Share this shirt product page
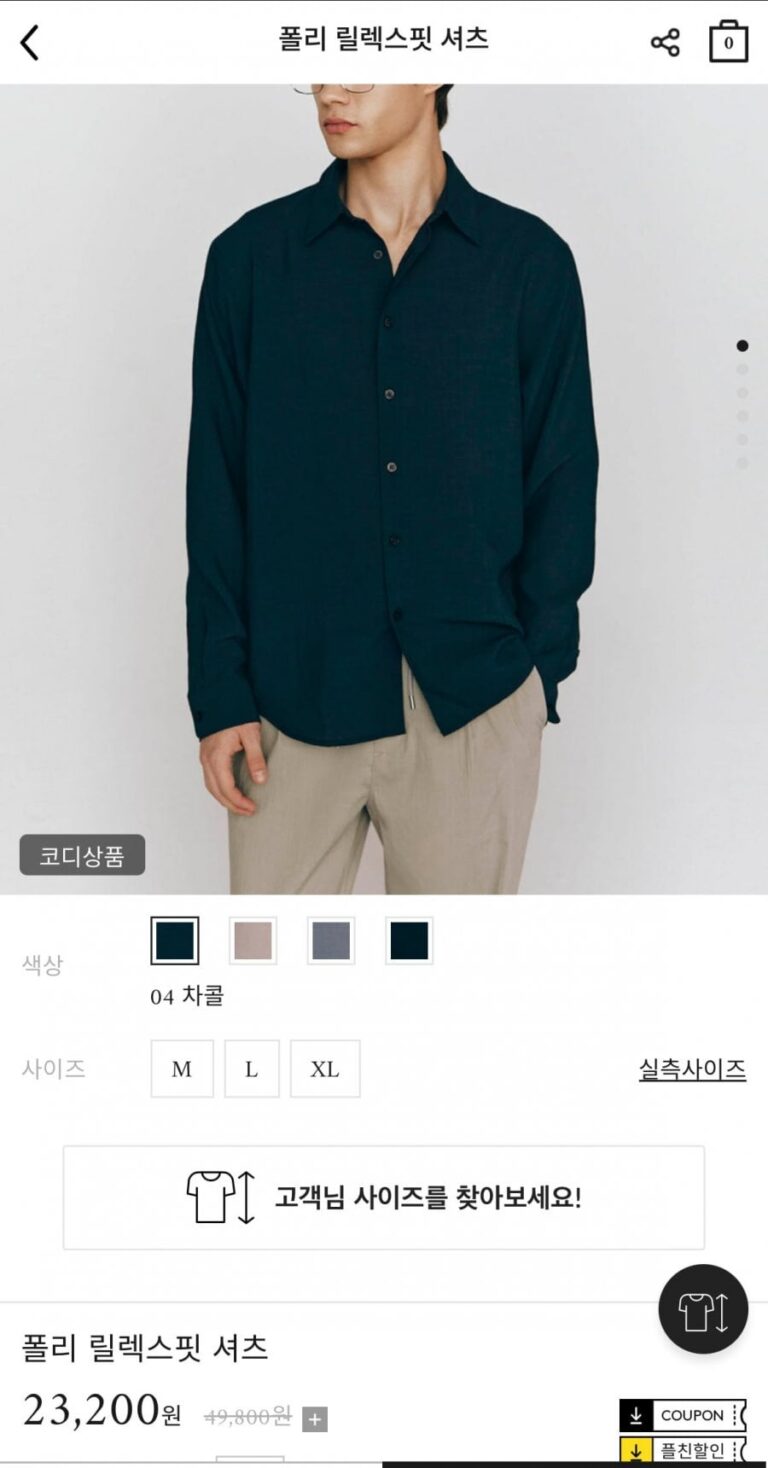 click(665, 42)
